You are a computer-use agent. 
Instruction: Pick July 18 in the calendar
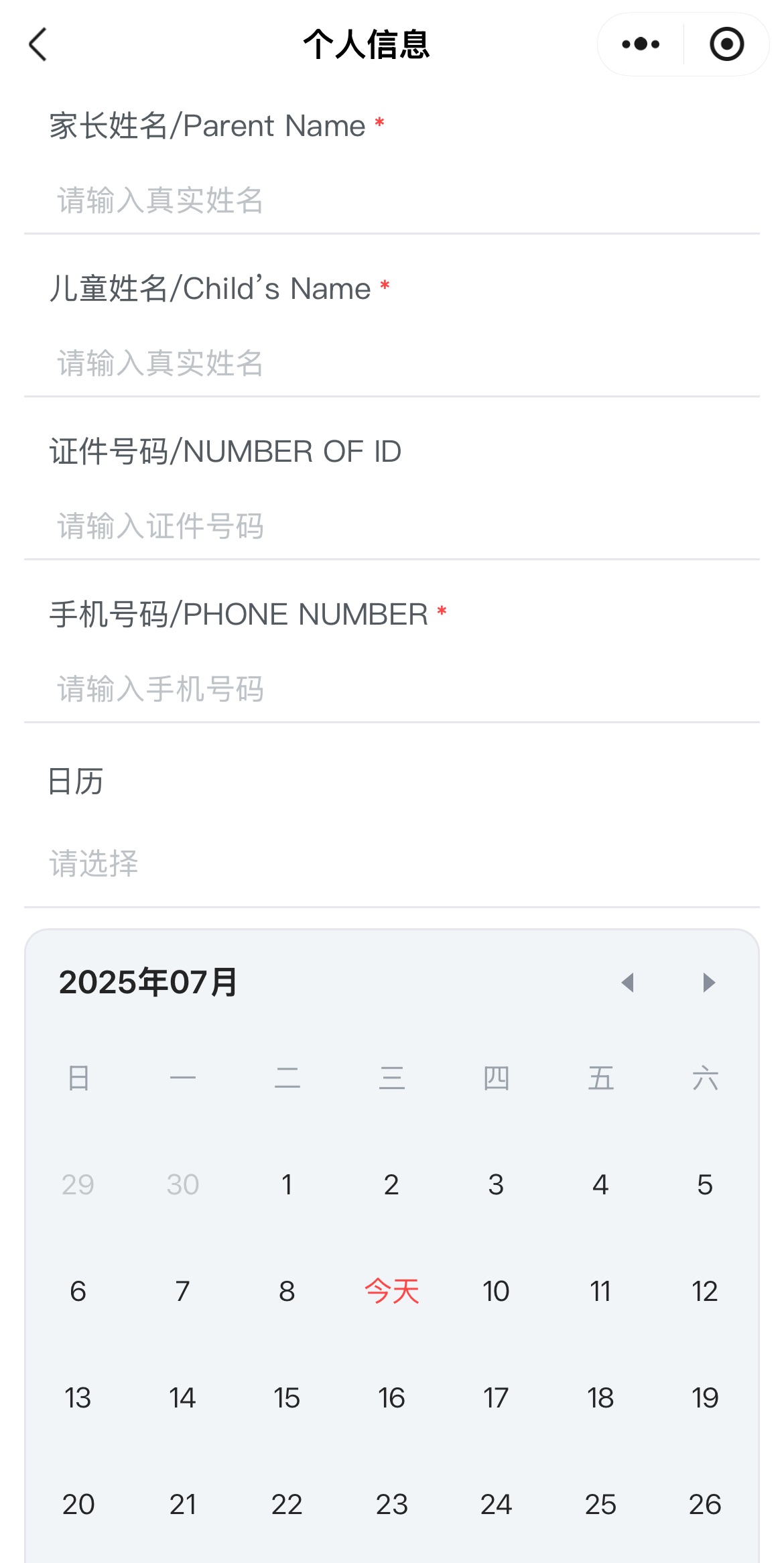(x=600, y=1397)
